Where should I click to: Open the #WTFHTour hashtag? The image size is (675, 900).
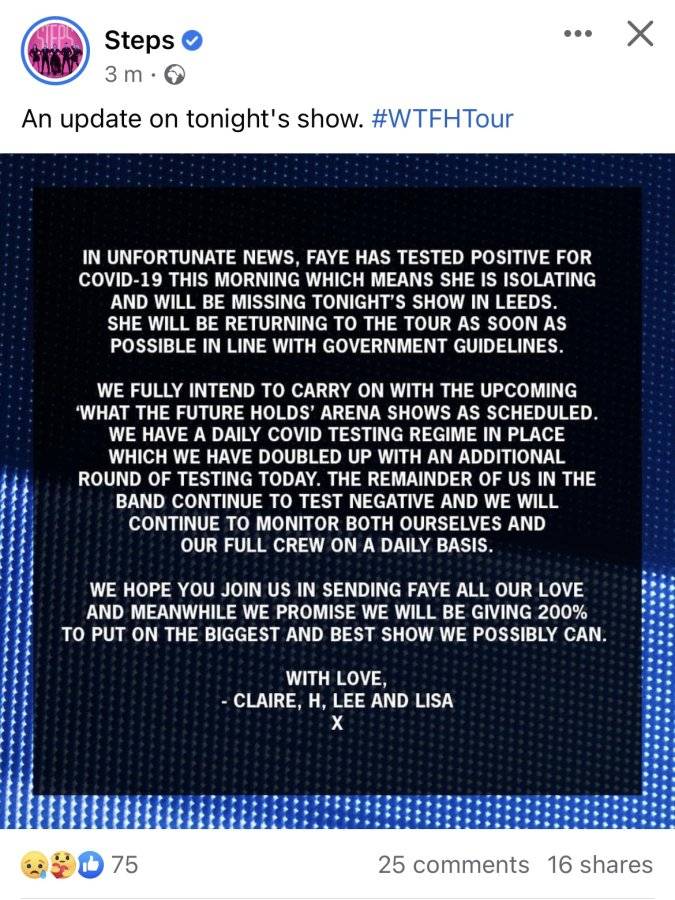coord(443,119)
